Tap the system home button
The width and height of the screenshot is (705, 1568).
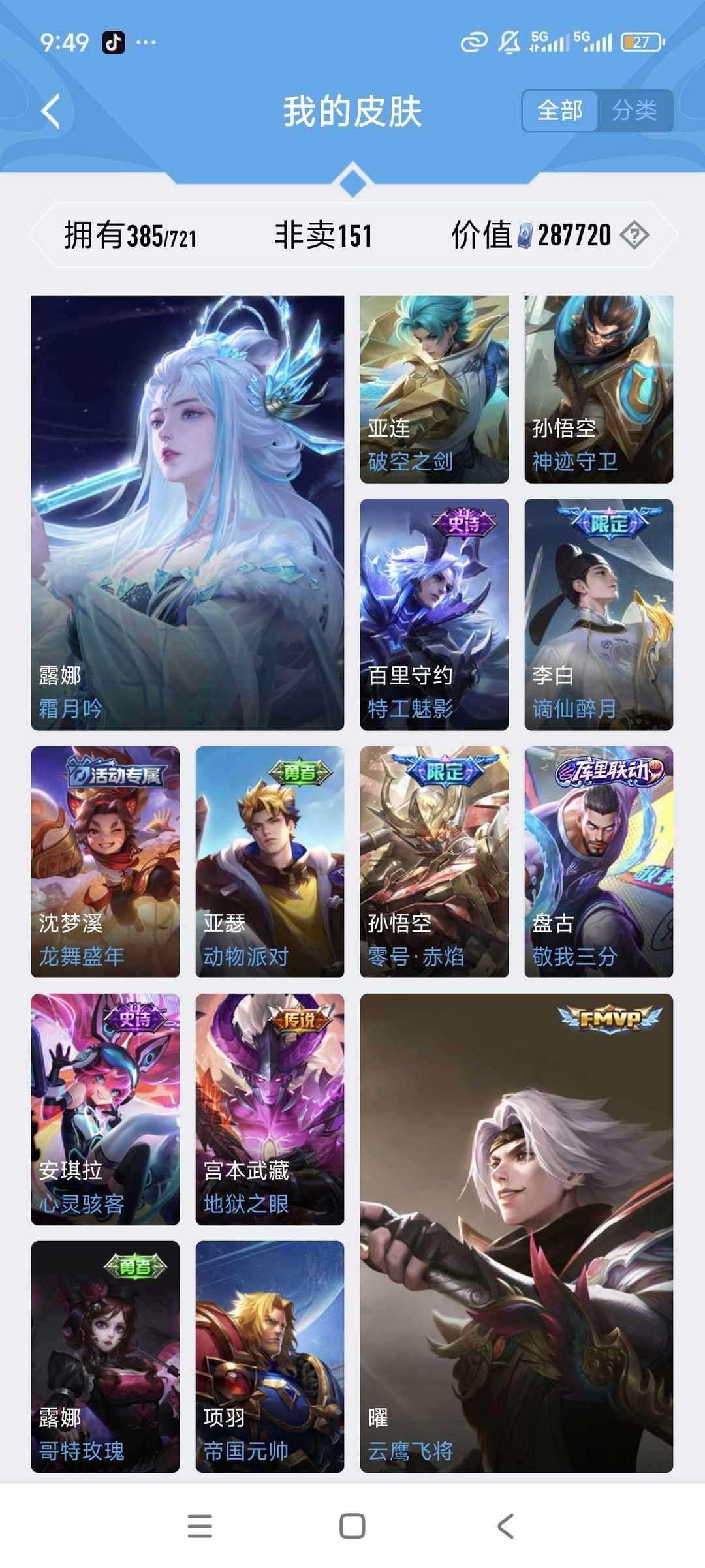click(x=352, y=1526)
